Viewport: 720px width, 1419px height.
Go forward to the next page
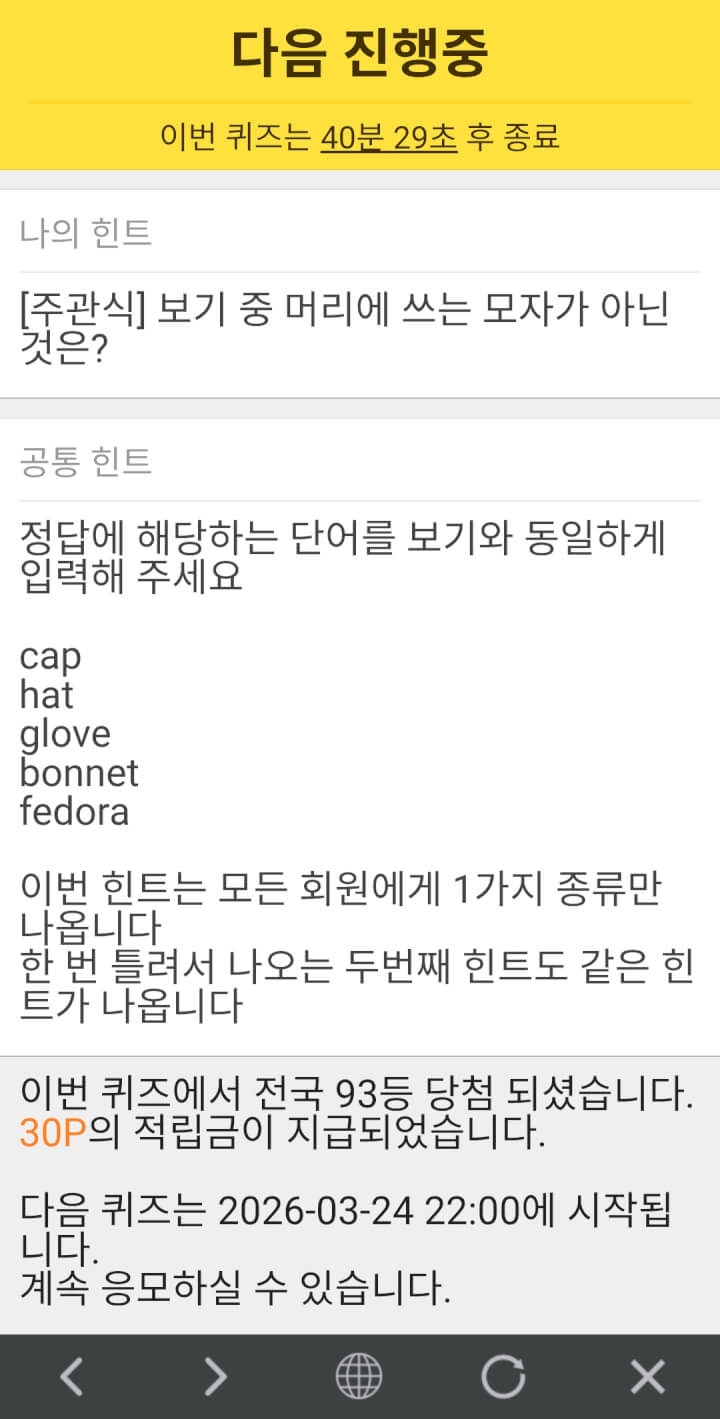tap(215, 1377)
